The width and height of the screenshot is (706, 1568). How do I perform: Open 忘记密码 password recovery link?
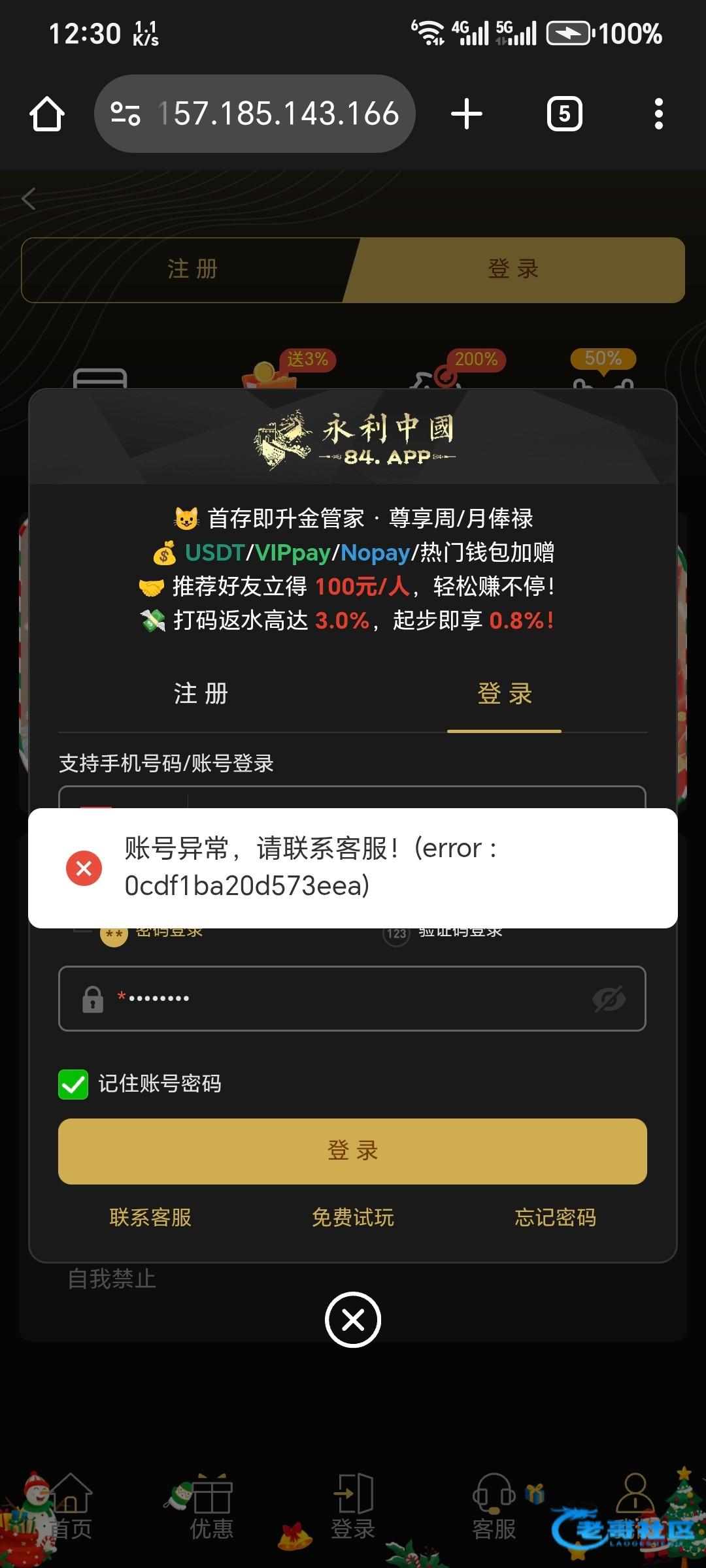pos(555,1218)
